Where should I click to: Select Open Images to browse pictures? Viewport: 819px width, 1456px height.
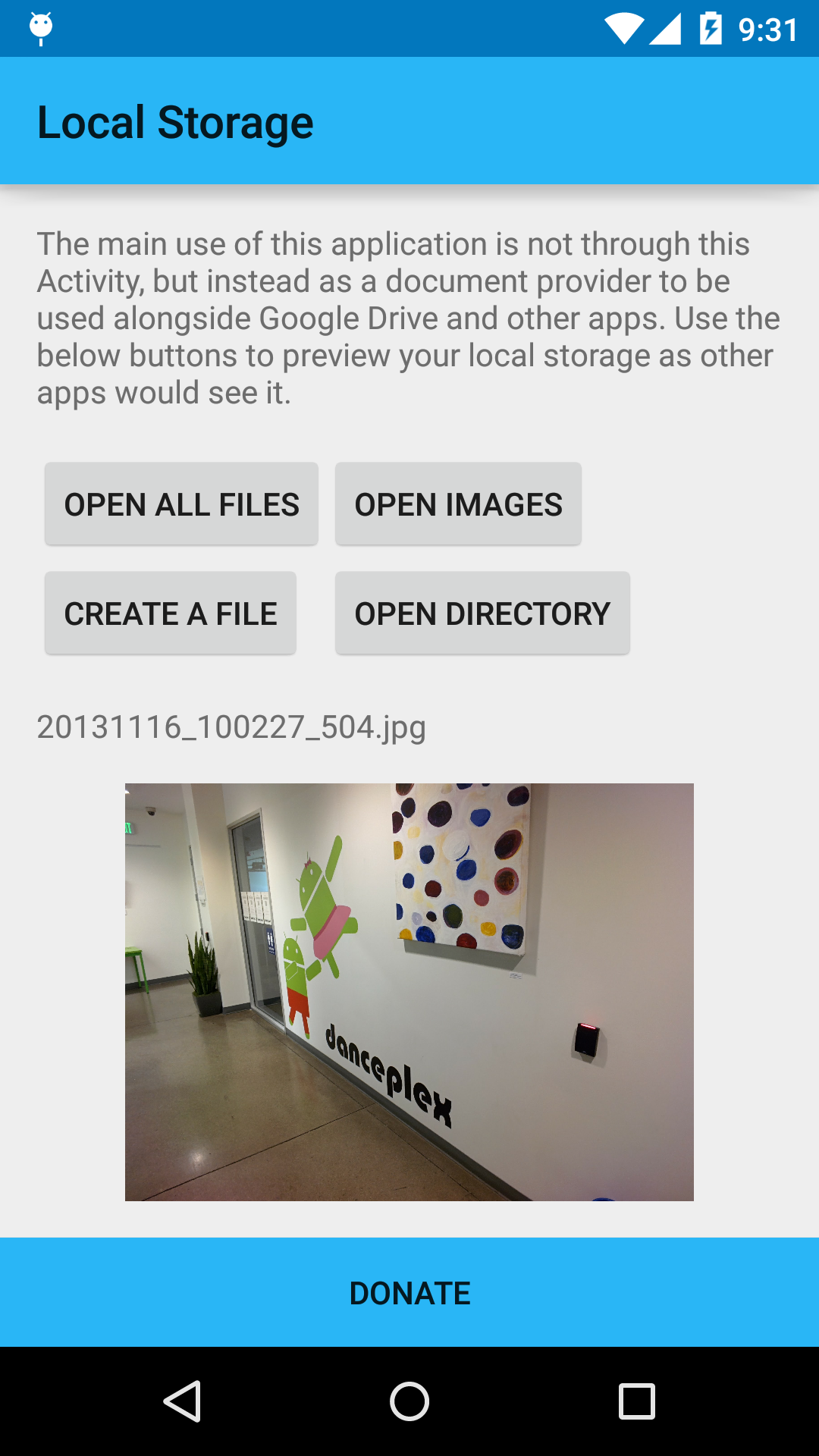(458, 504)
